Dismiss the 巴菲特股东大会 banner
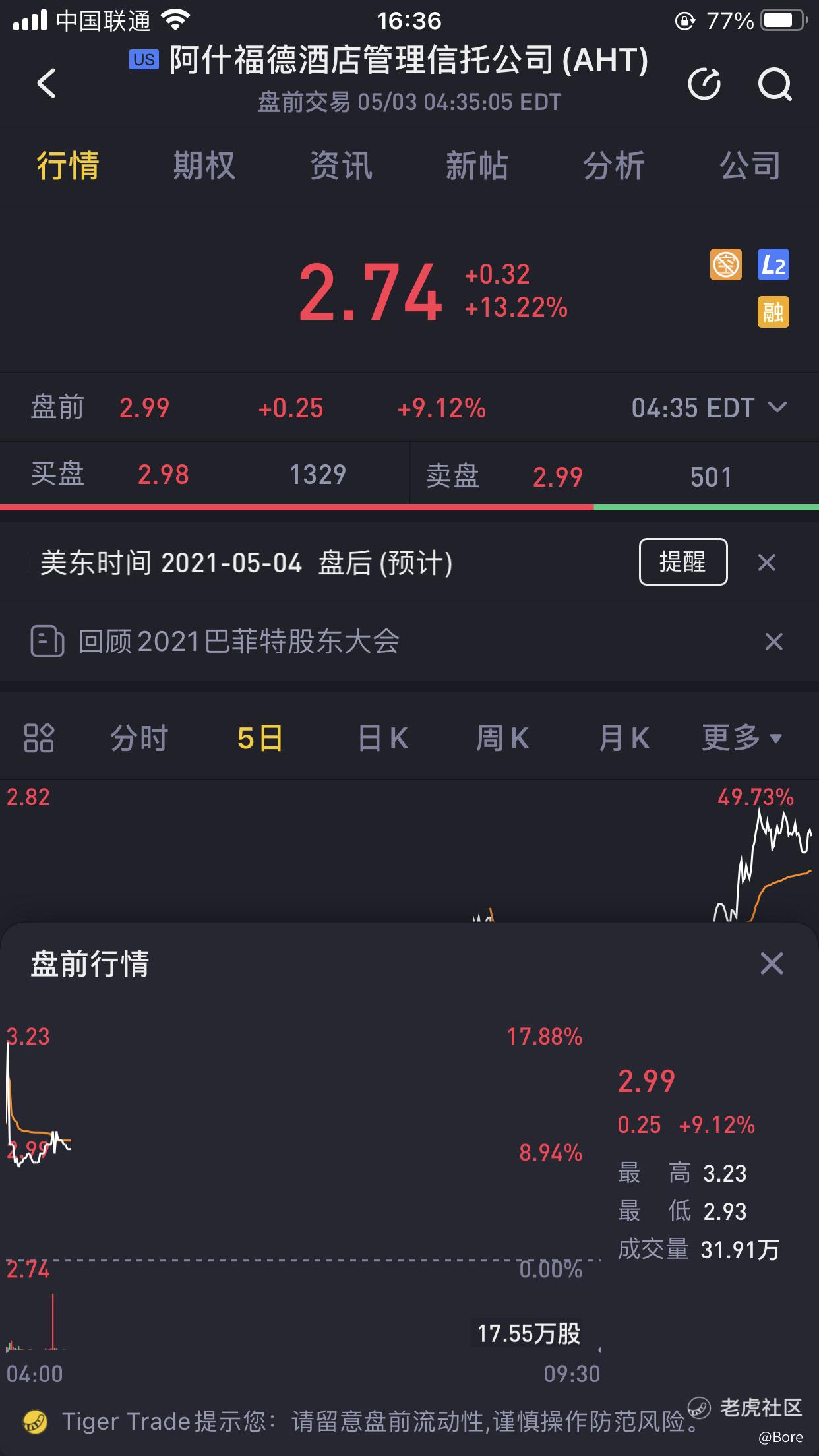The height and width of the screenshot is (1456, 819). click(773, 642)
